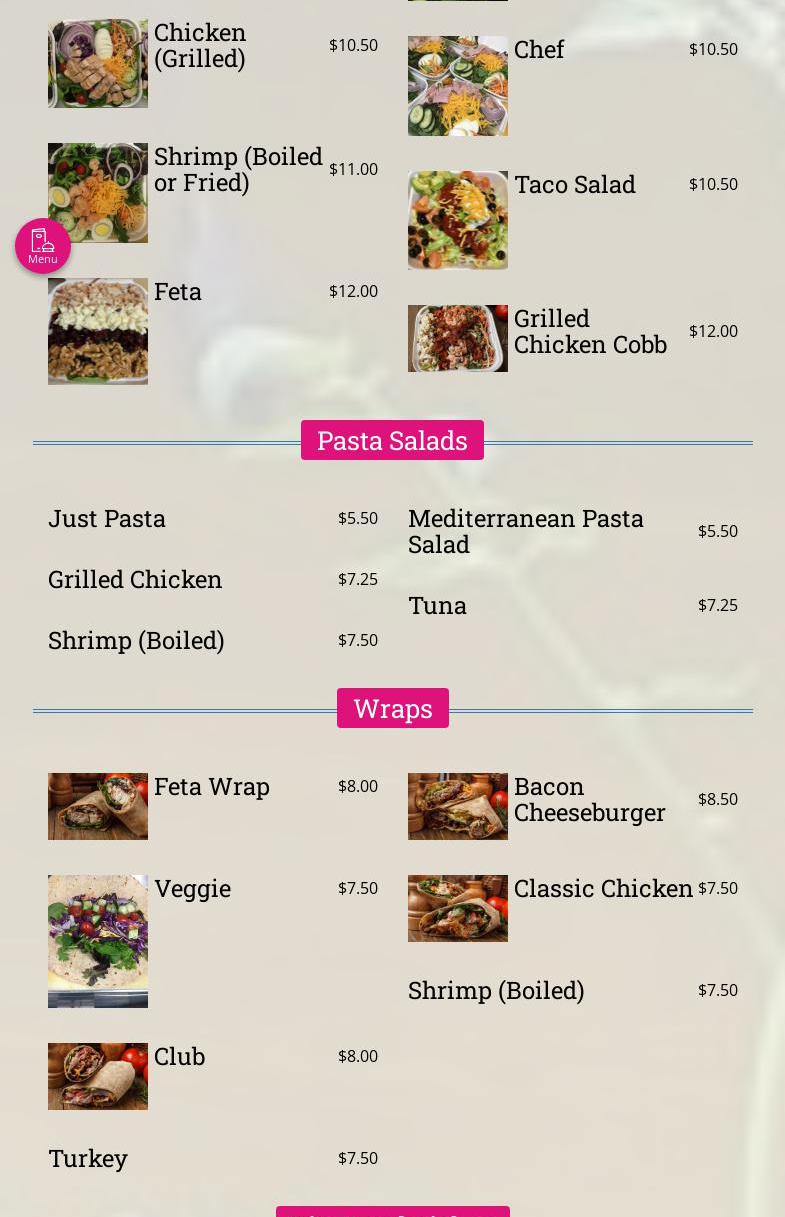View the Classic Chicken wrap photo
The height and width of the screenshot is (1217, 785).
pos(458,908)
